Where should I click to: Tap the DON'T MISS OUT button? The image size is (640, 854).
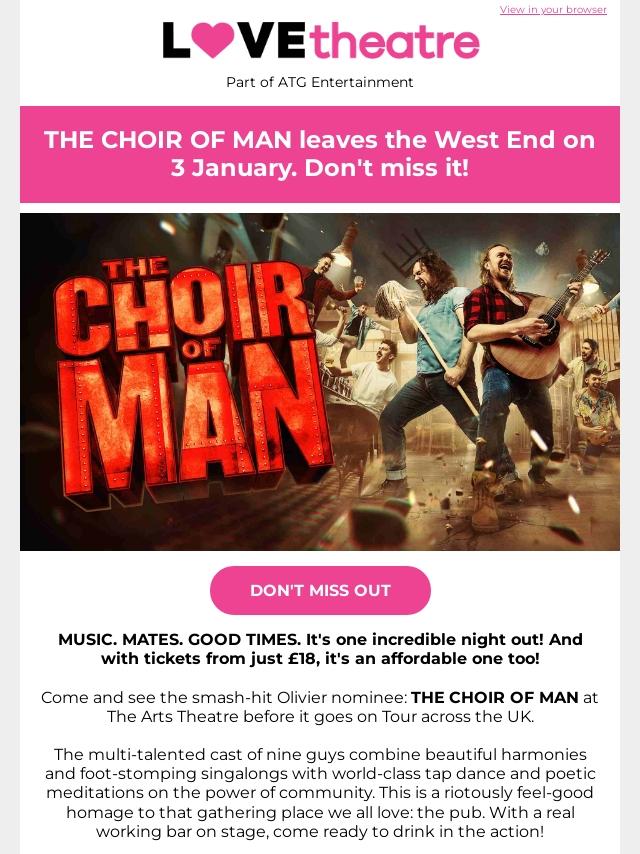pyautogui.click(x=320, y=590)
